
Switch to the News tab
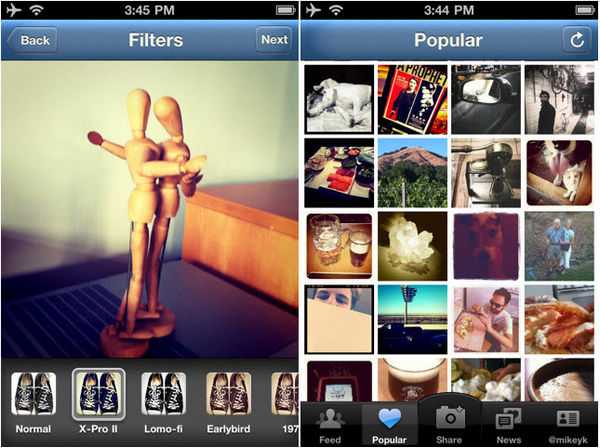[x=509, y=426]
